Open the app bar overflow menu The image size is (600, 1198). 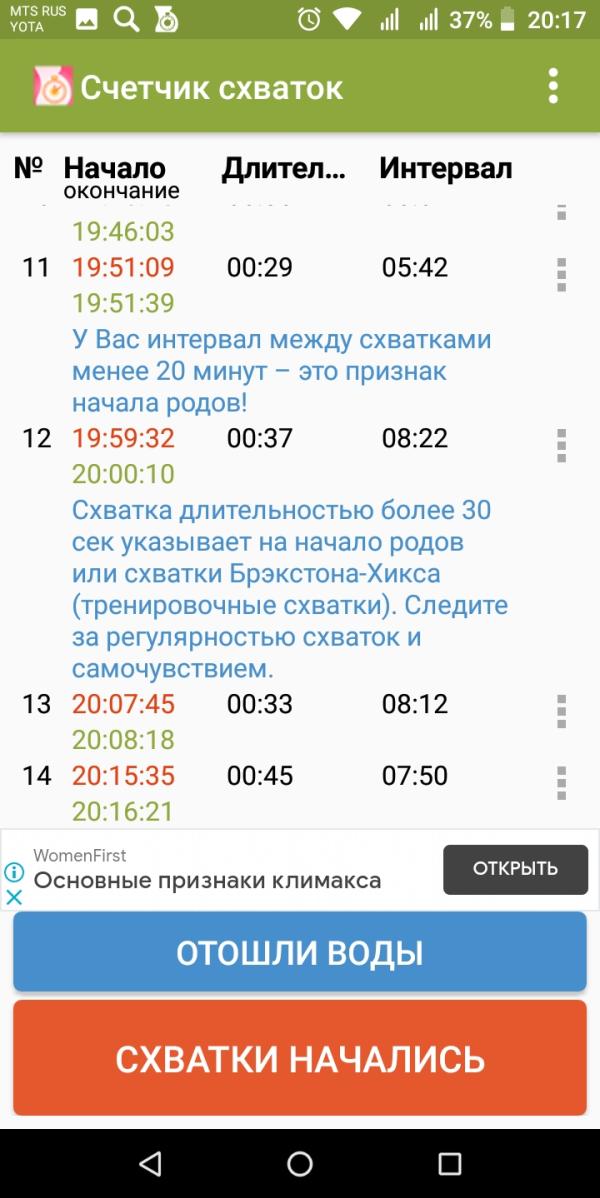[x=553, y=87]
